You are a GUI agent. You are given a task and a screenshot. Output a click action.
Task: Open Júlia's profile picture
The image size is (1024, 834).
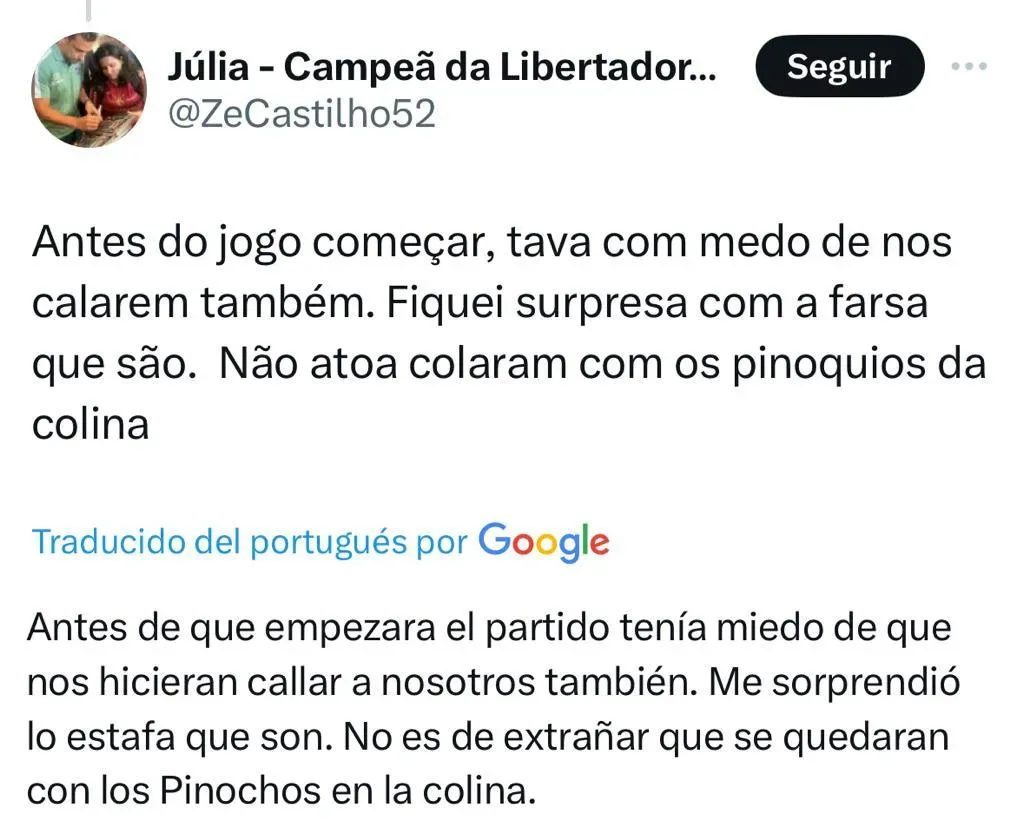pos(90,90)
